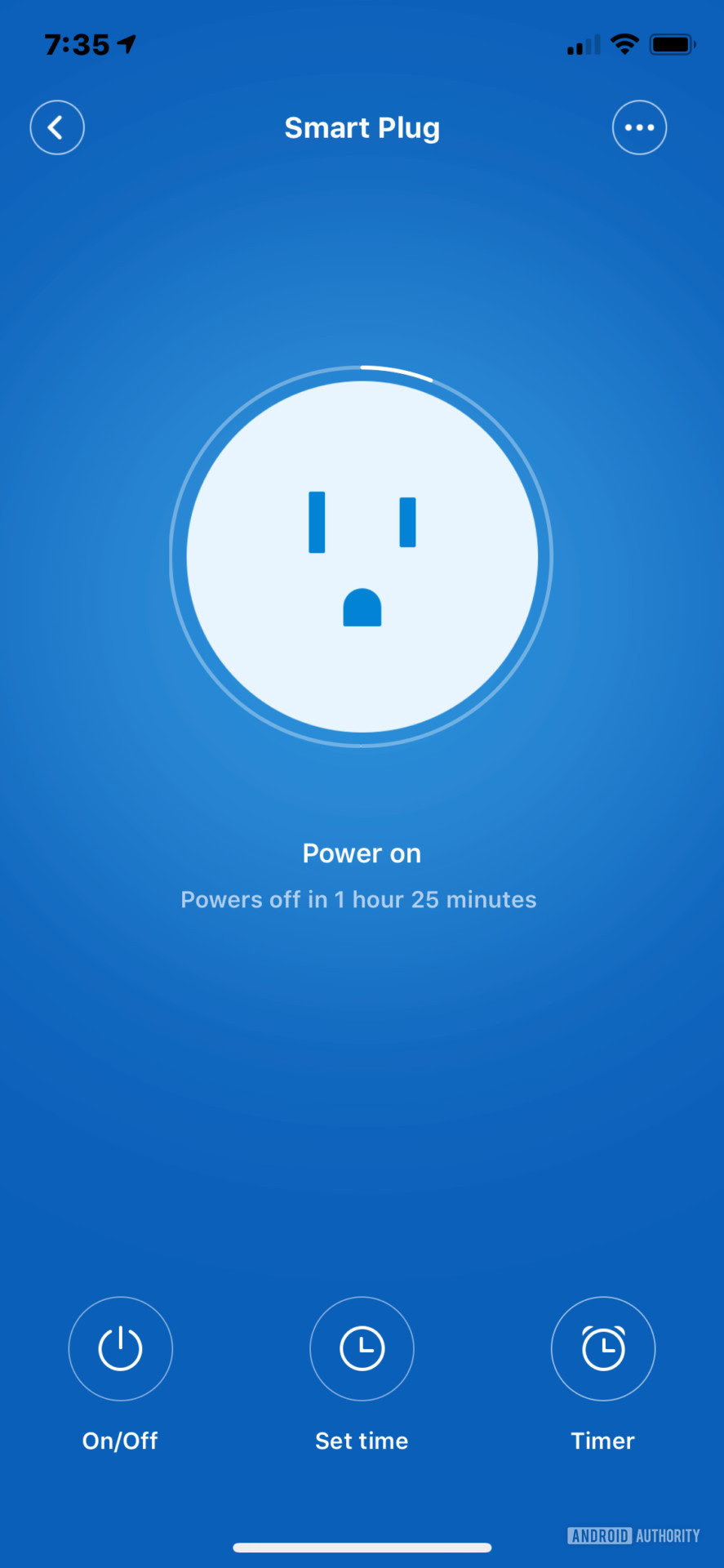Tap the On/Off power button
This screenshot has width=724, height=1568.
121,1348
